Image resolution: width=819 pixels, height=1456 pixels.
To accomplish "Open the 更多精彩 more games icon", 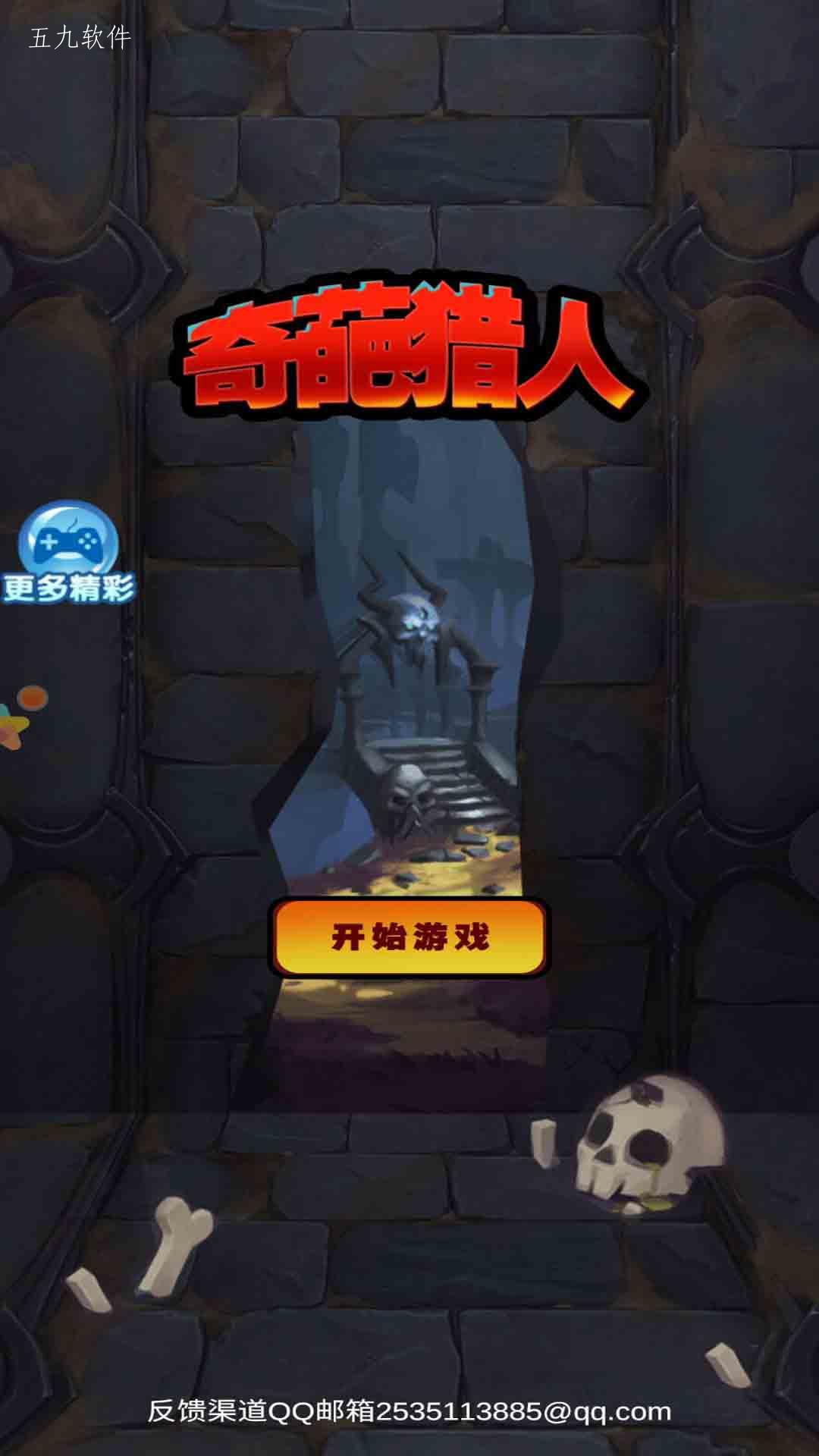I will (x=69, y=552).
